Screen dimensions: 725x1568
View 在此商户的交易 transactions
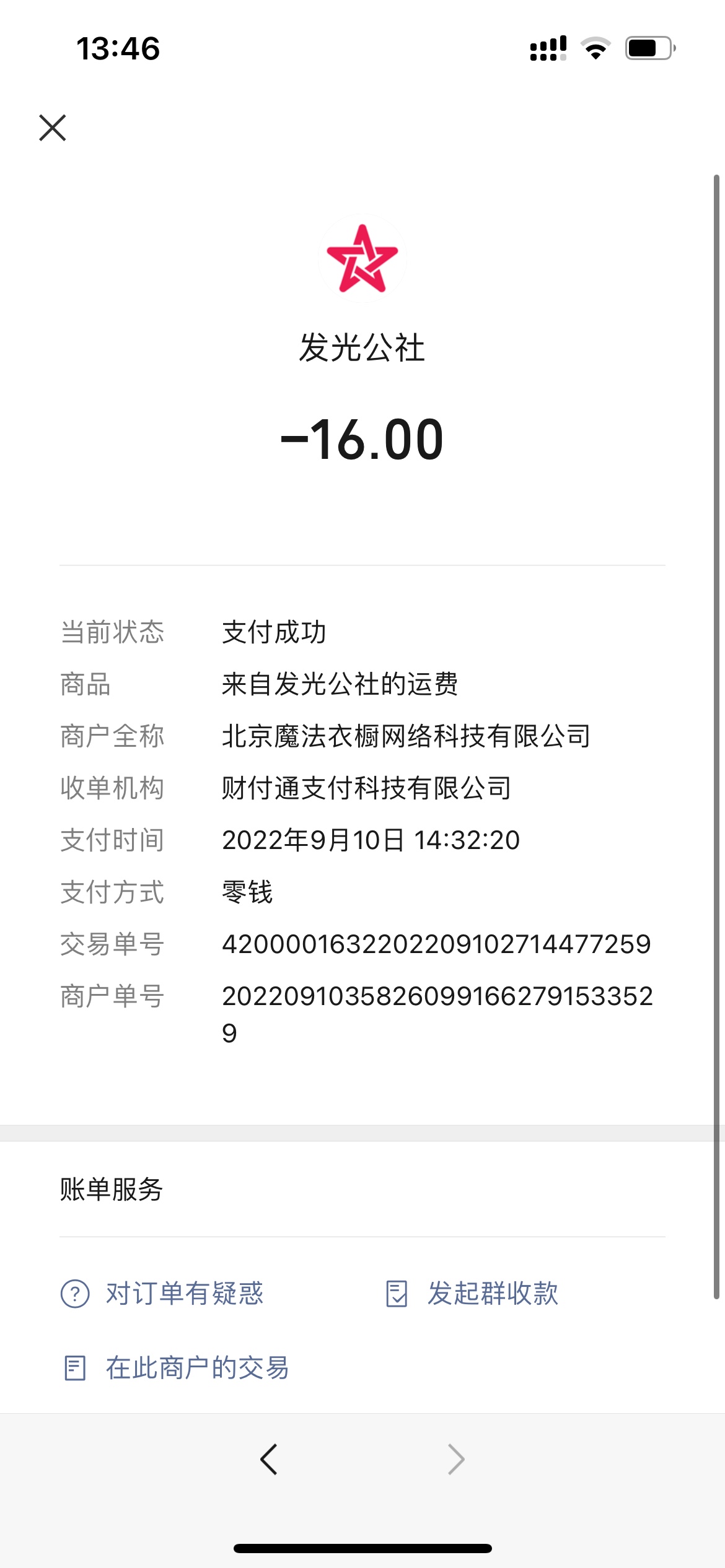tap(176, 1368)
